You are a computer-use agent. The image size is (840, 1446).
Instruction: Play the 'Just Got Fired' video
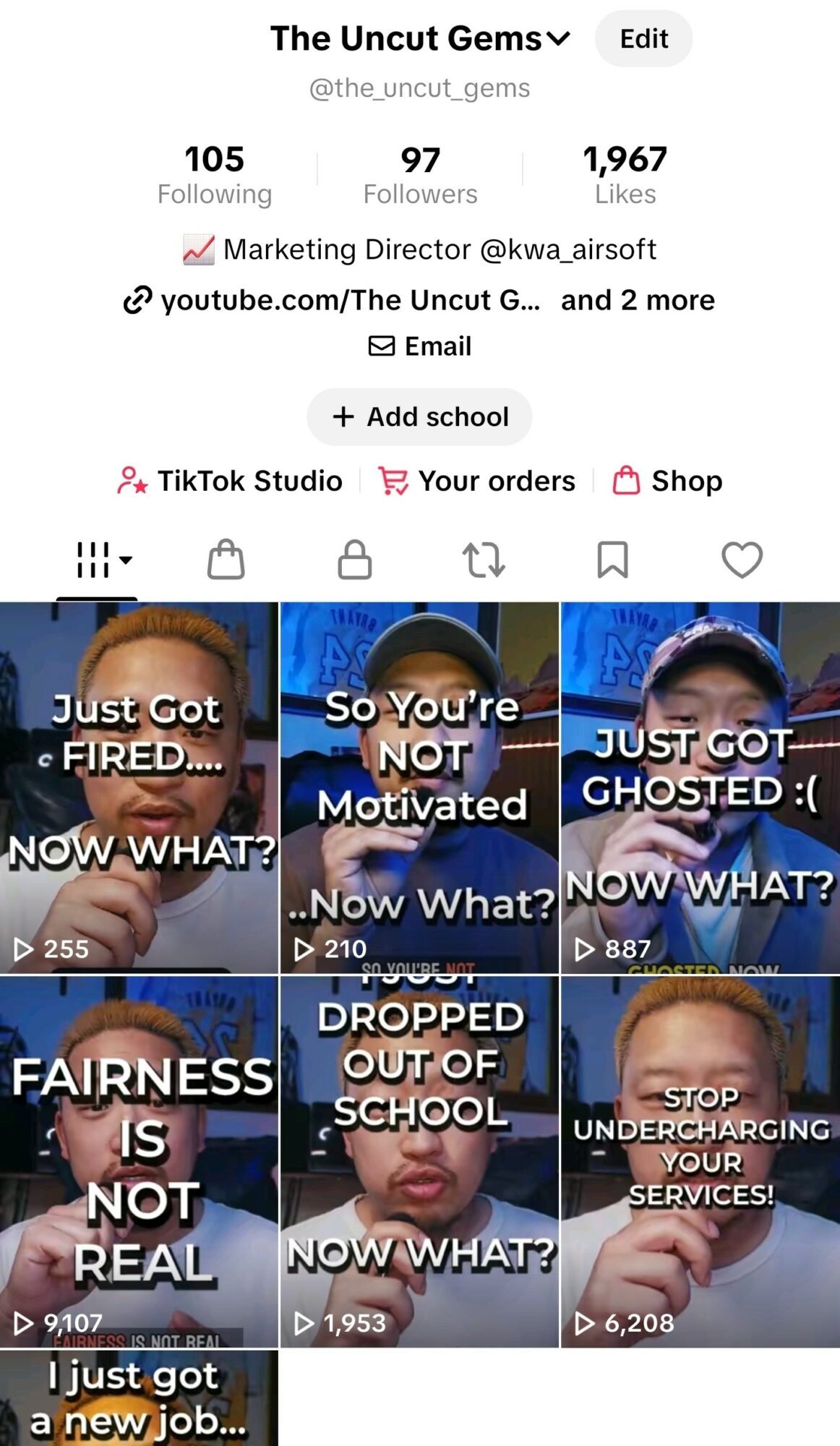pyautogui.click(x=139, y=788)
